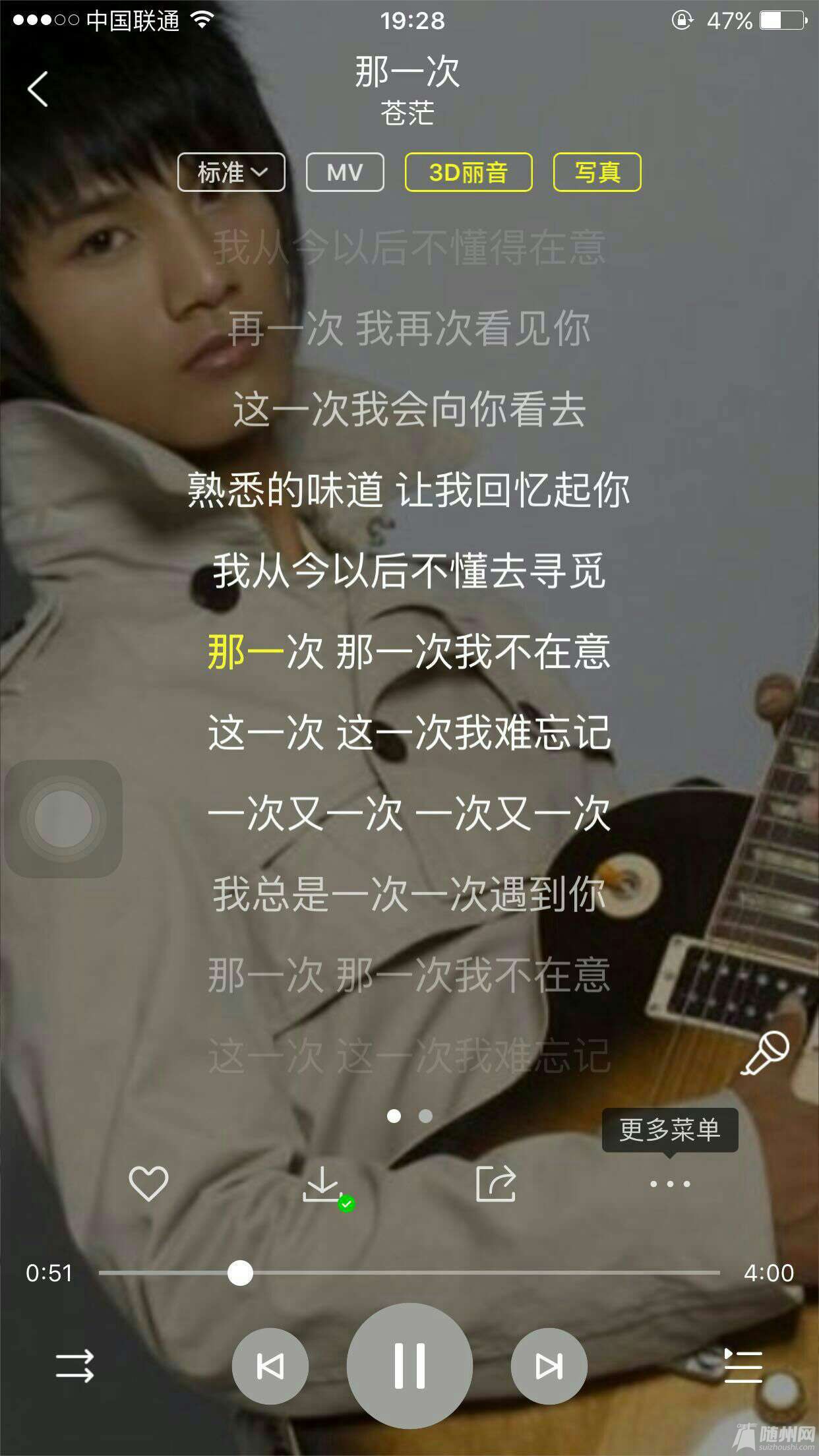Open the 标准 quality dropdown
The width and height of the screenshot is (819, 1456).
click(x=231, y=173)
